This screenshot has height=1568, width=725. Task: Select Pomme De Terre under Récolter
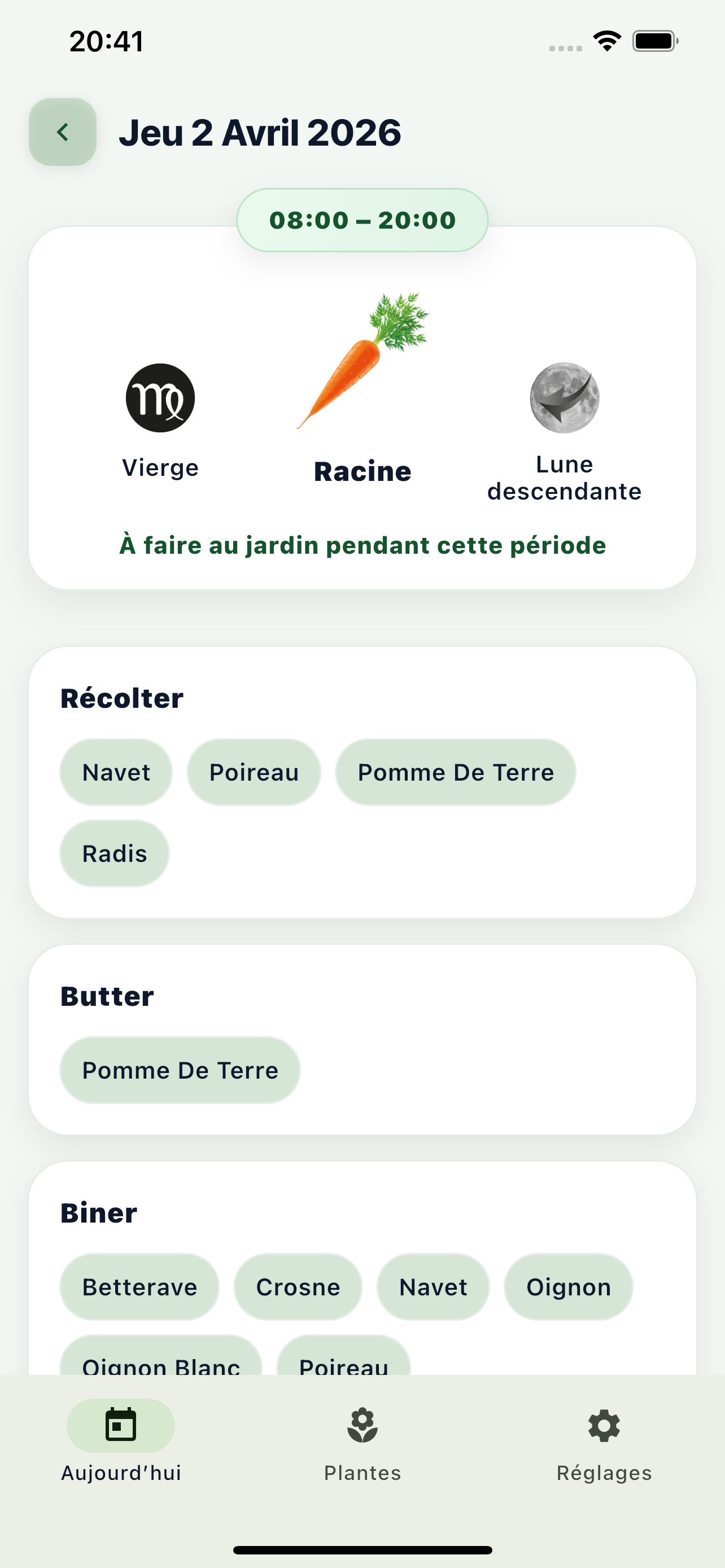click(x=455, y=773)
